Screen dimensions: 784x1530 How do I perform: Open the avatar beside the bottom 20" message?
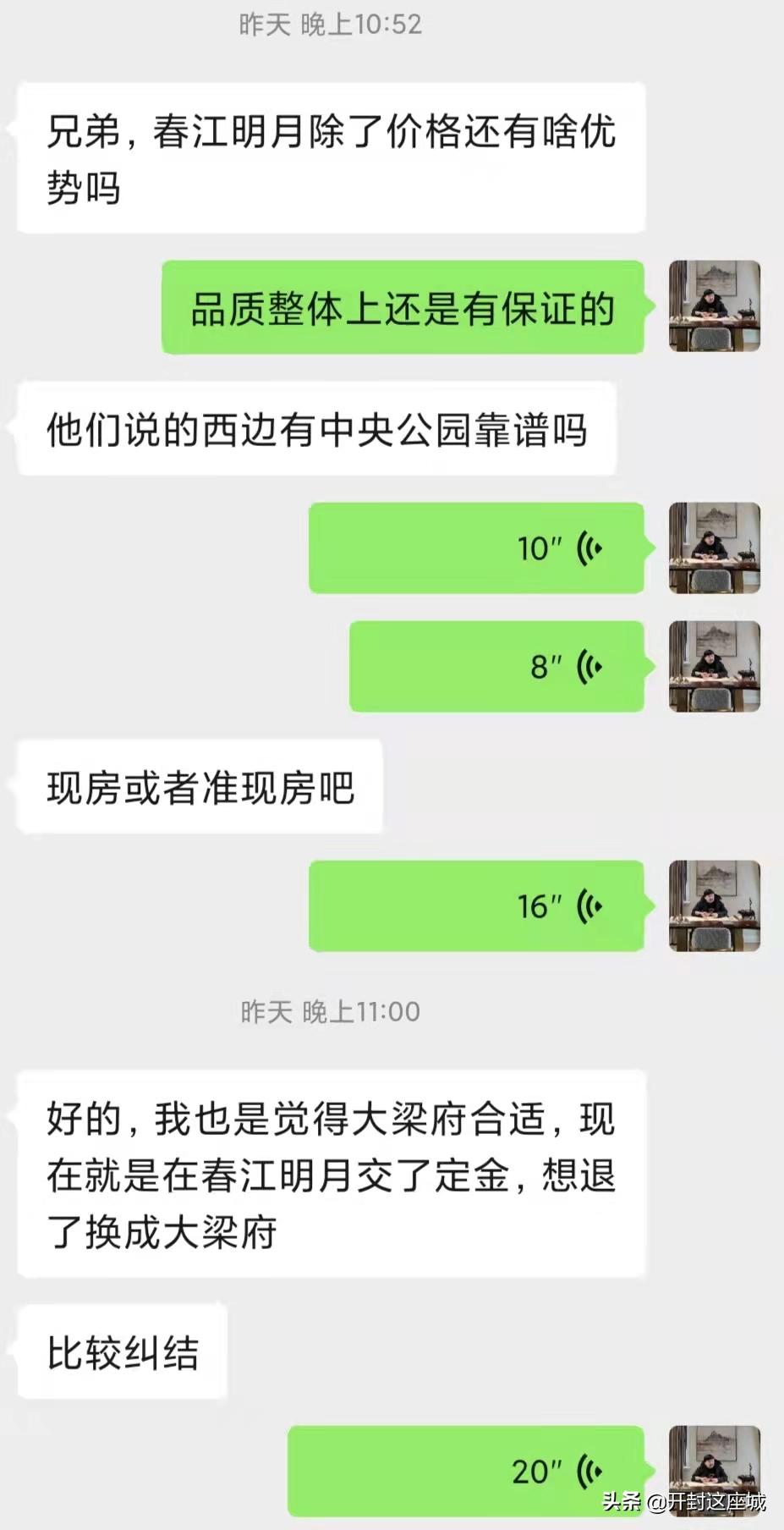(714, 1472)
